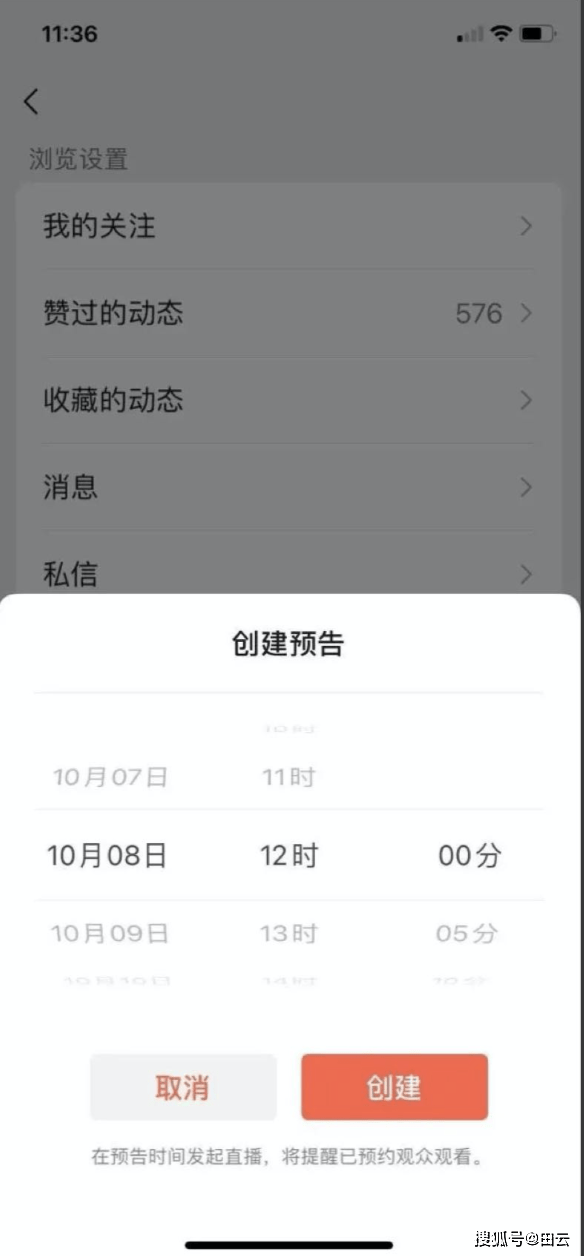Choose 11时 in the hour picker
This screenshot has width=584, height=1256.
click(288, 777)
